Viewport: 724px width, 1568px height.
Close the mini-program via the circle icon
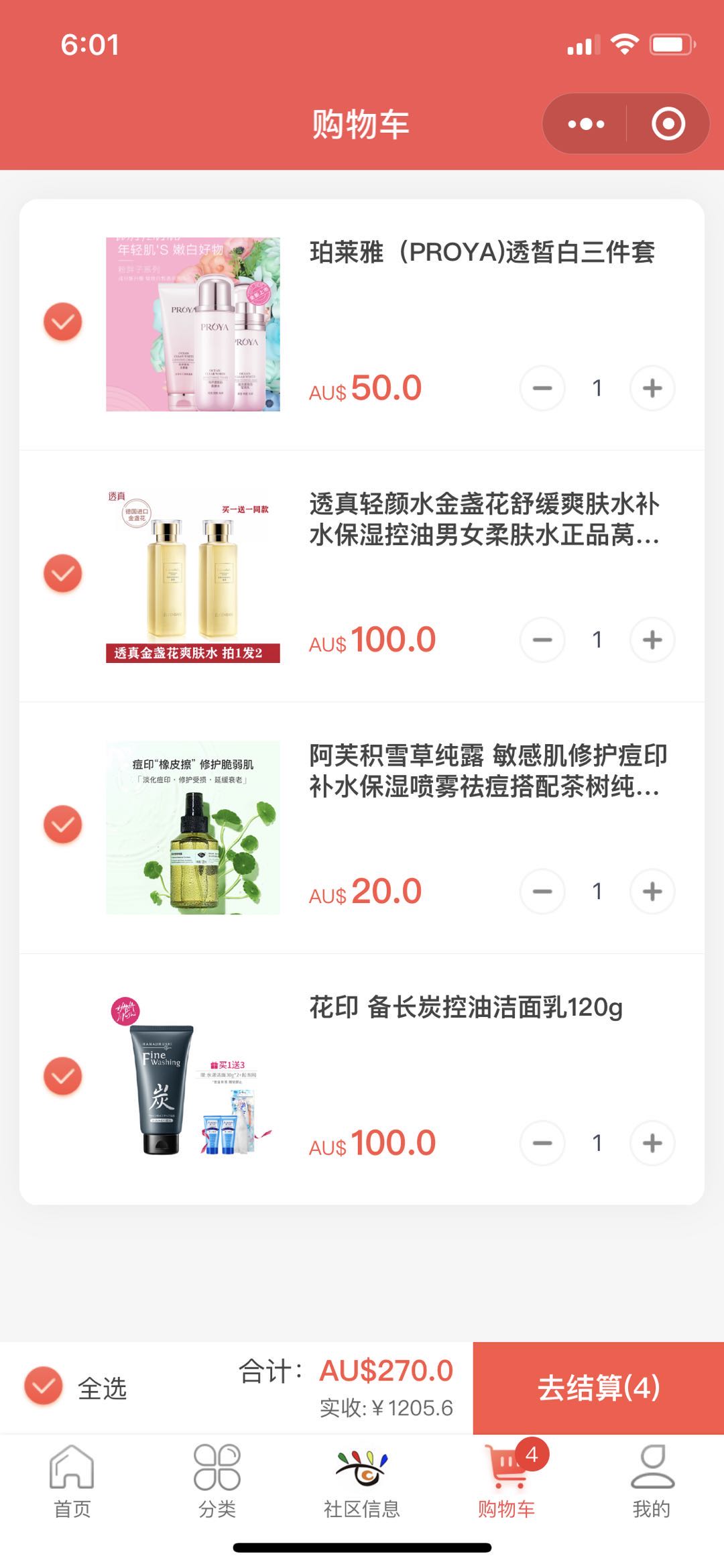click(668, 124)
